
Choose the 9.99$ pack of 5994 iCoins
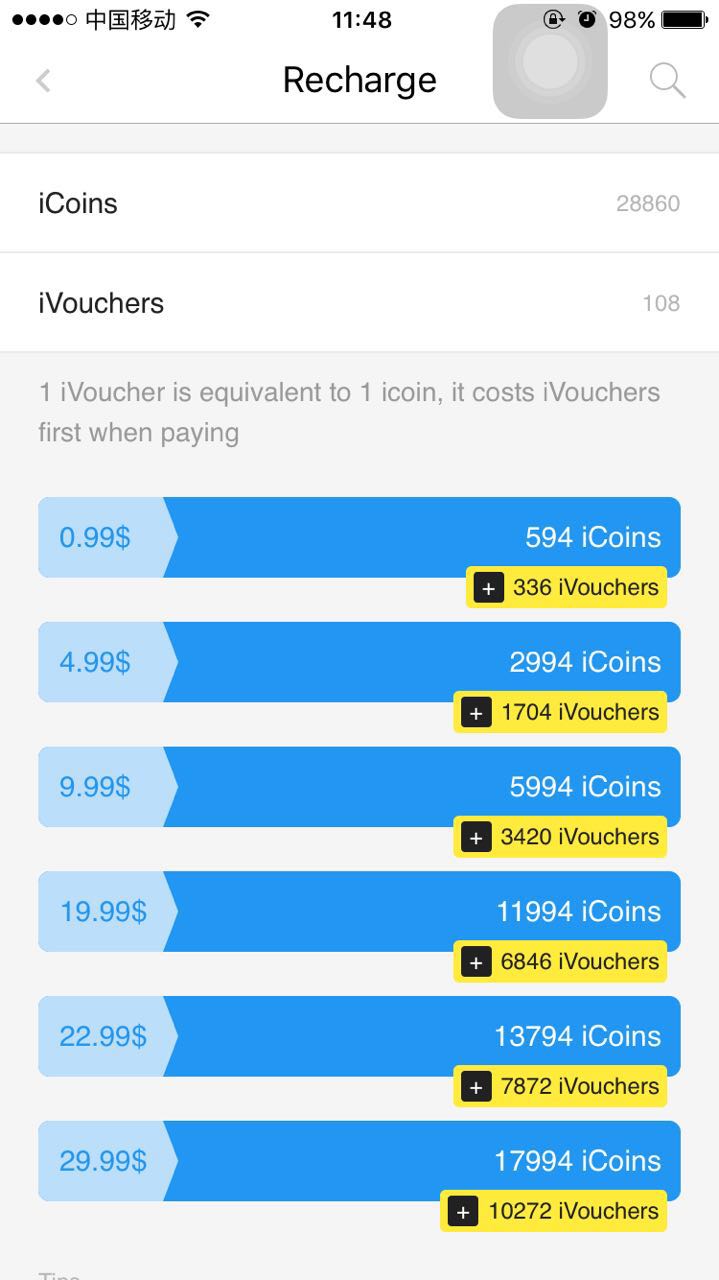pos(359,787)
